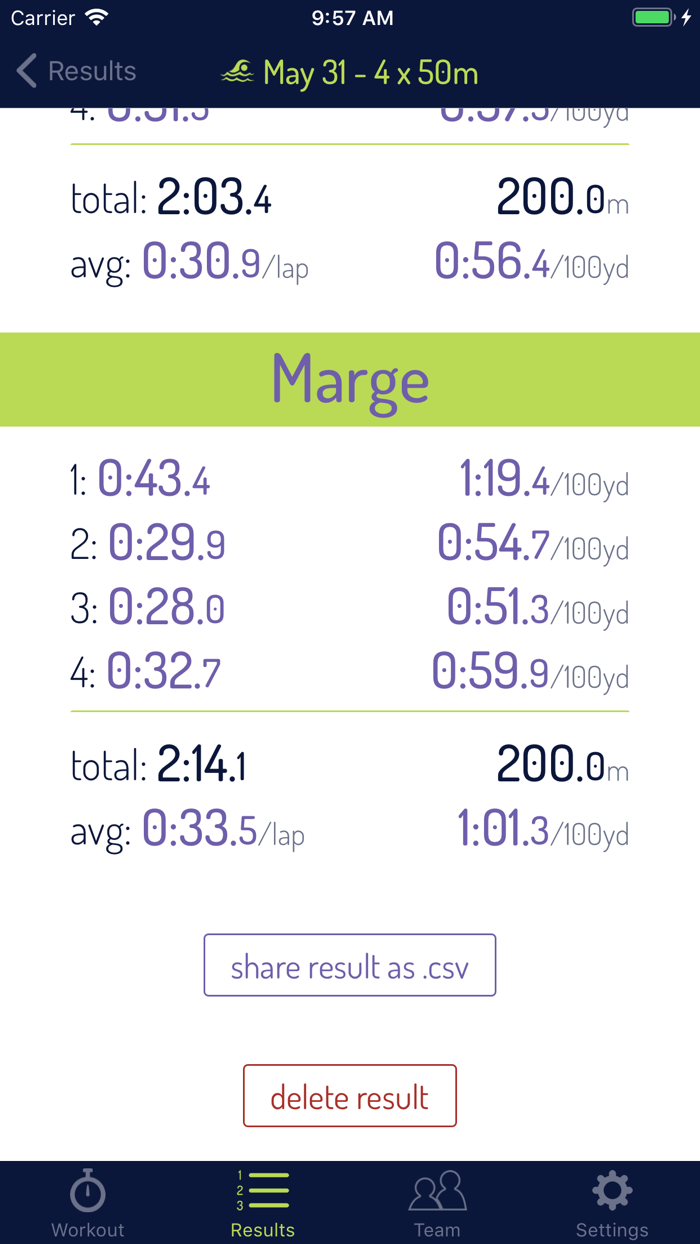Delete this result
The width and height of the screenshot is (700, 1244).
[x=350, y=1097]
